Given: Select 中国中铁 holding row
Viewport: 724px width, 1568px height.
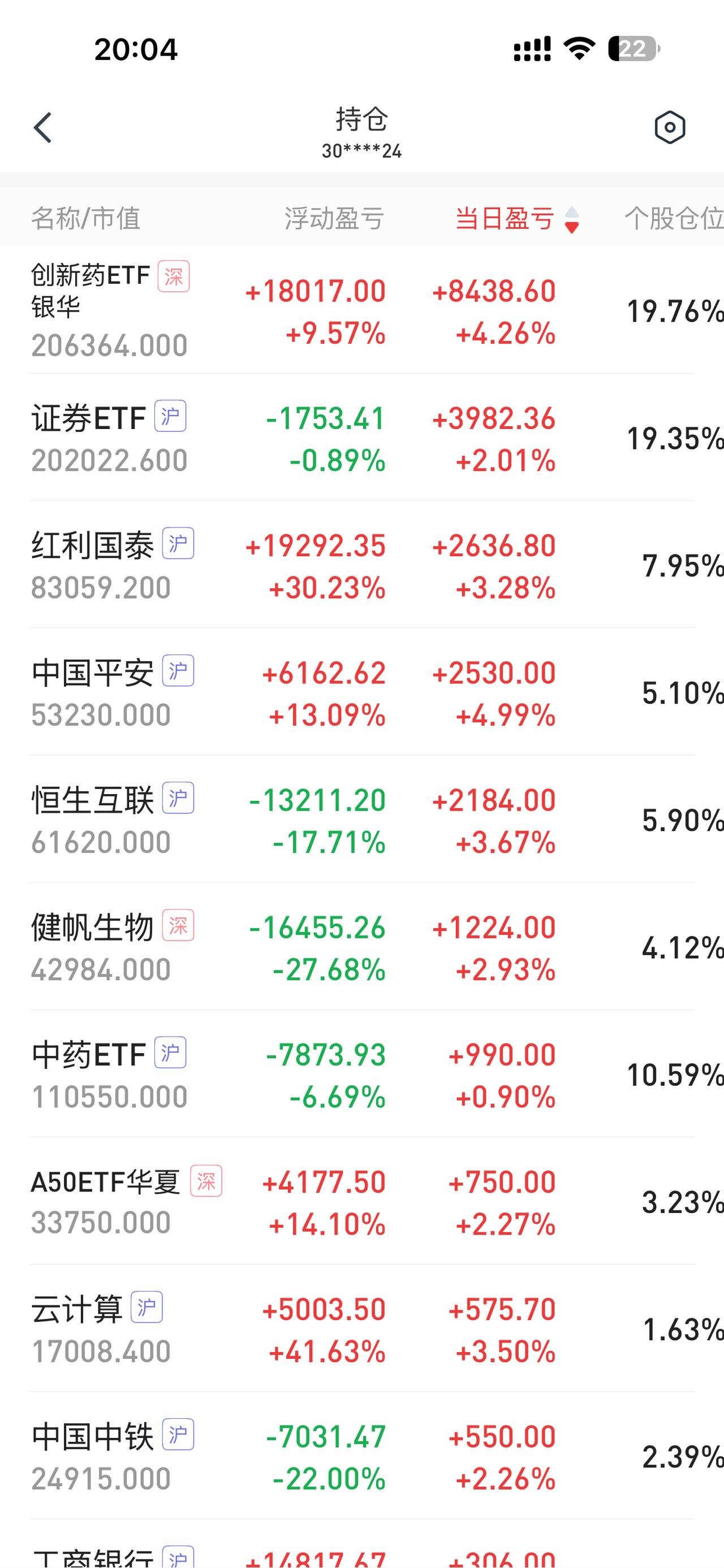Looking at the screenshot, I should coord(361,1456).
